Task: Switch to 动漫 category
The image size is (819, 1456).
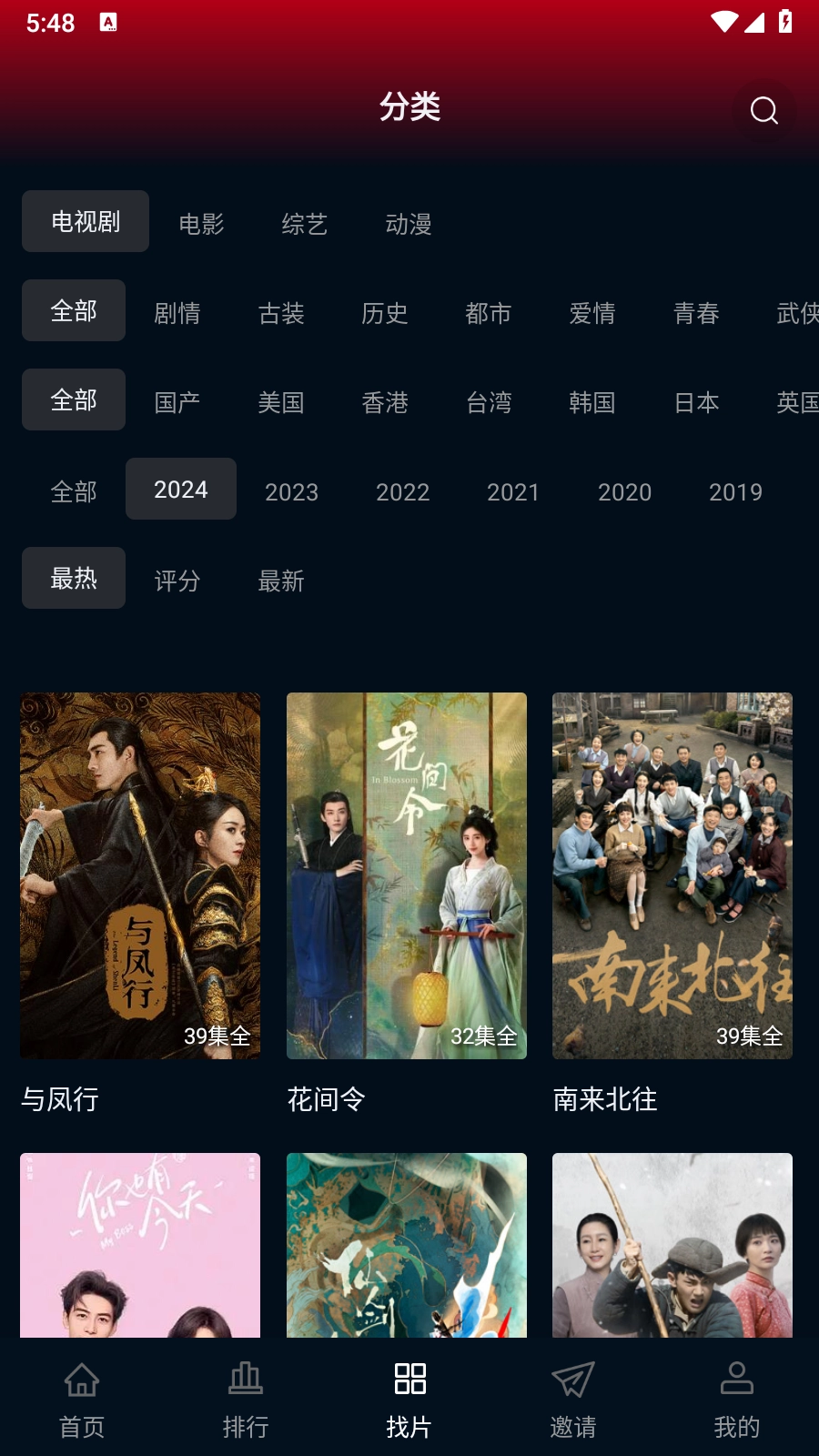Action: point(408,224)
